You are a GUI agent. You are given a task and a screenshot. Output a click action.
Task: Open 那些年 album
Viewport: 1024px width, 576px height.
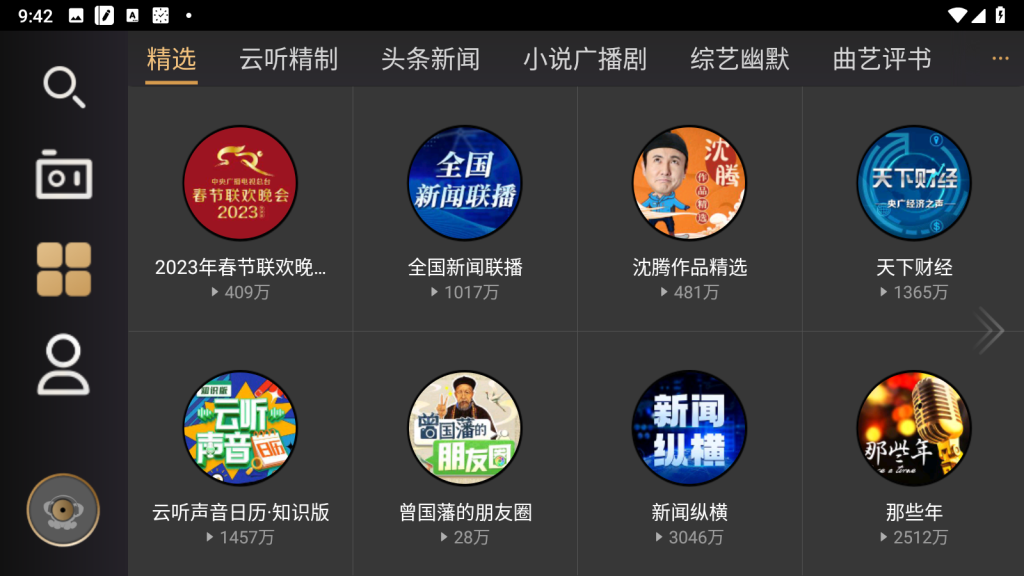pos(914,429)
